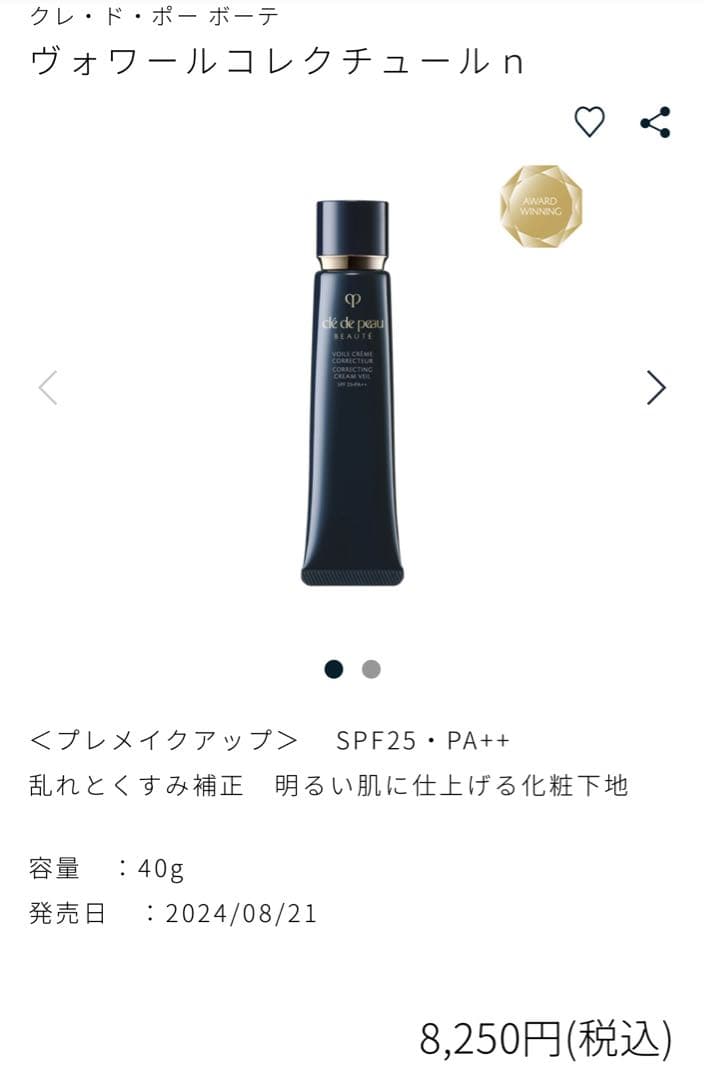Go to previous product image
This screenshot has width=705, height=1080.
(48, 388)
